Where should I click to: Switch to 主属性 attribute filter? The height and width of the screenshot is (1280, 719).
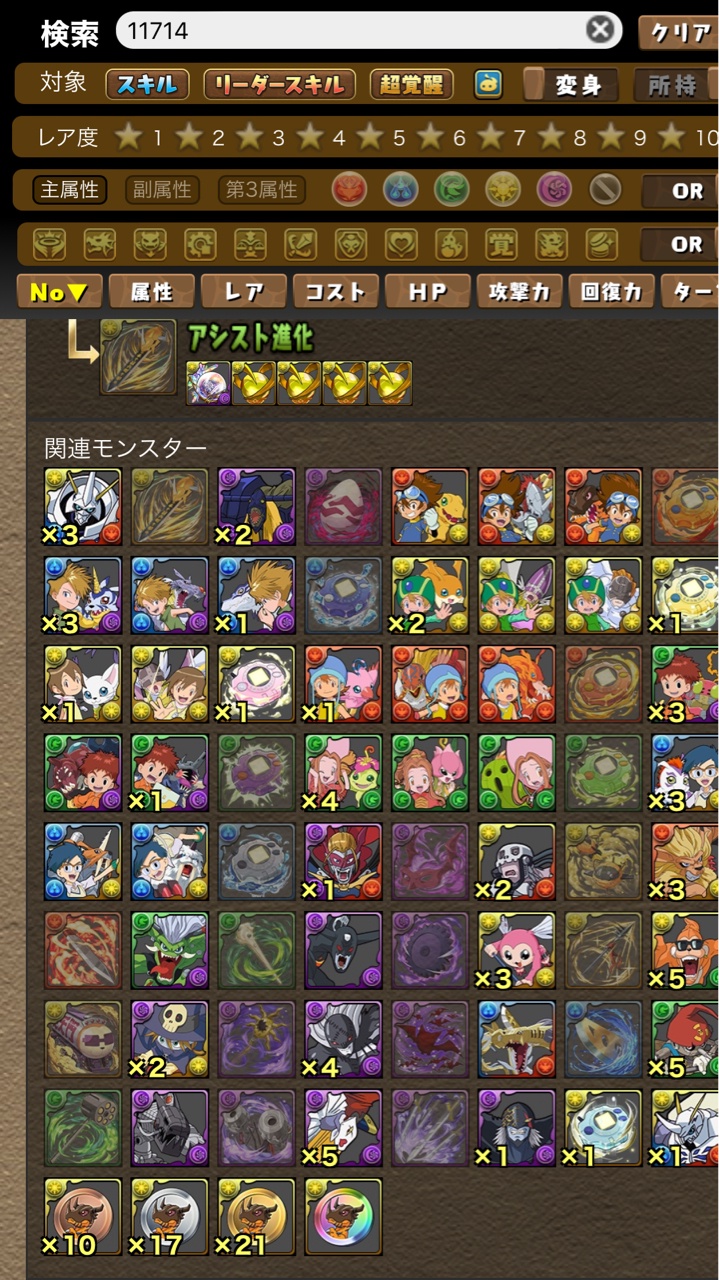(x=70, y=189)
